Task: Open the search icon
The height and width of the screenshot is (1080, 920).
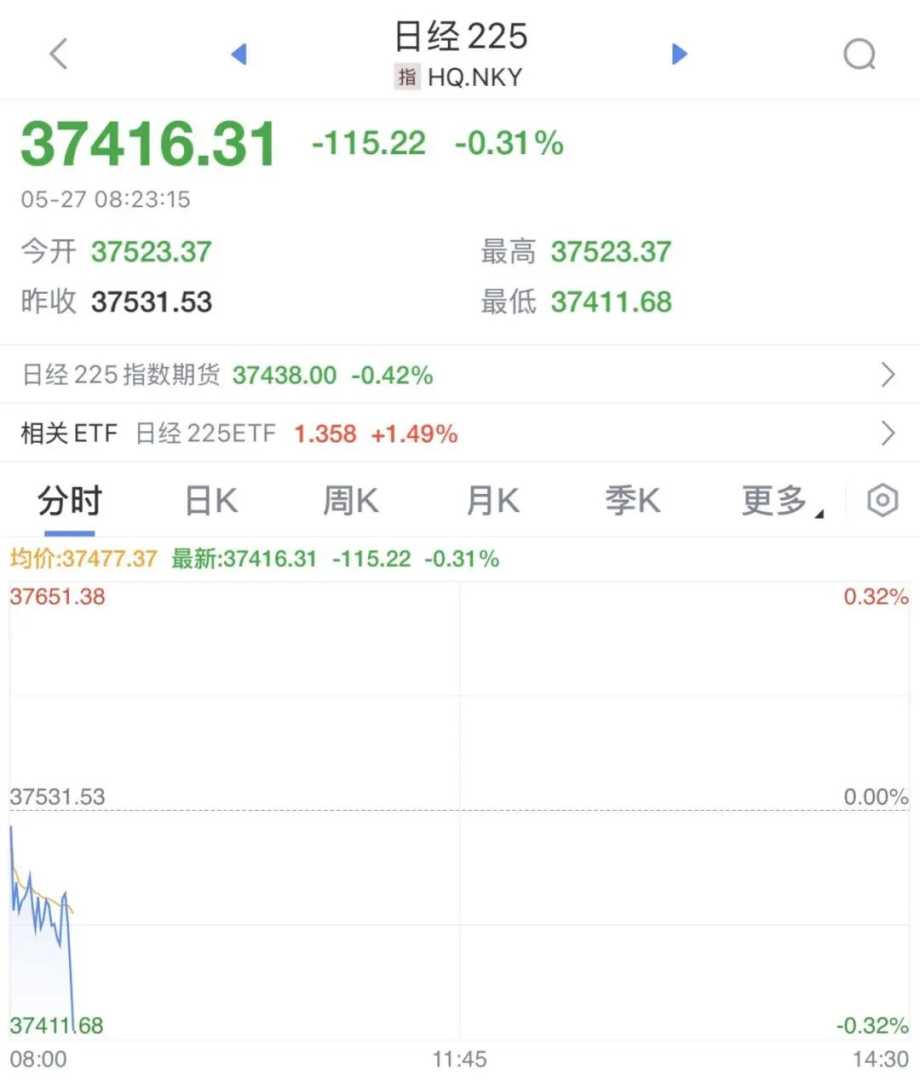Action: tap(859, 54)
